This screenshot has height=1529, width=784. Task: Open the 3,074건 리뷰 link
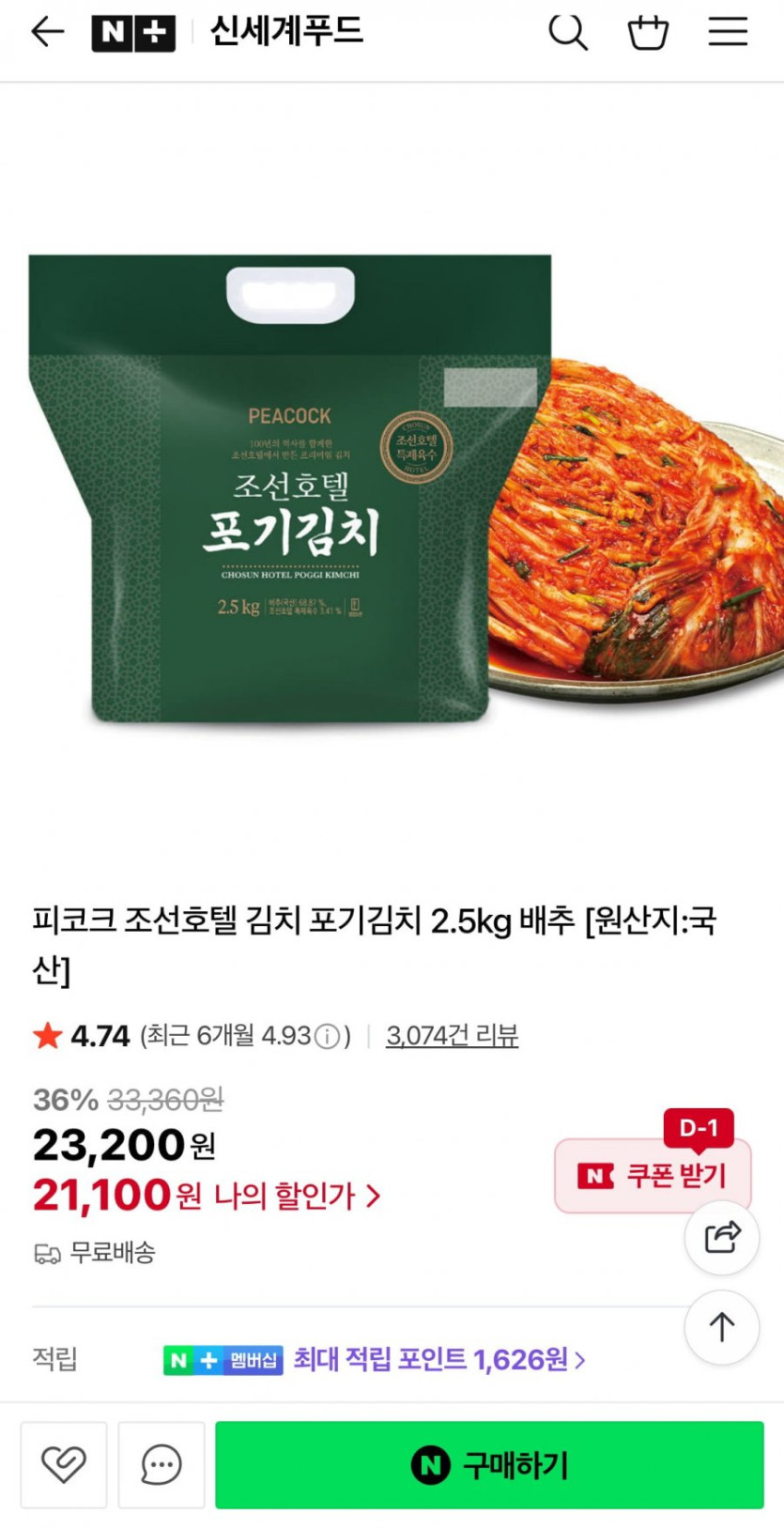(452, 1035)
